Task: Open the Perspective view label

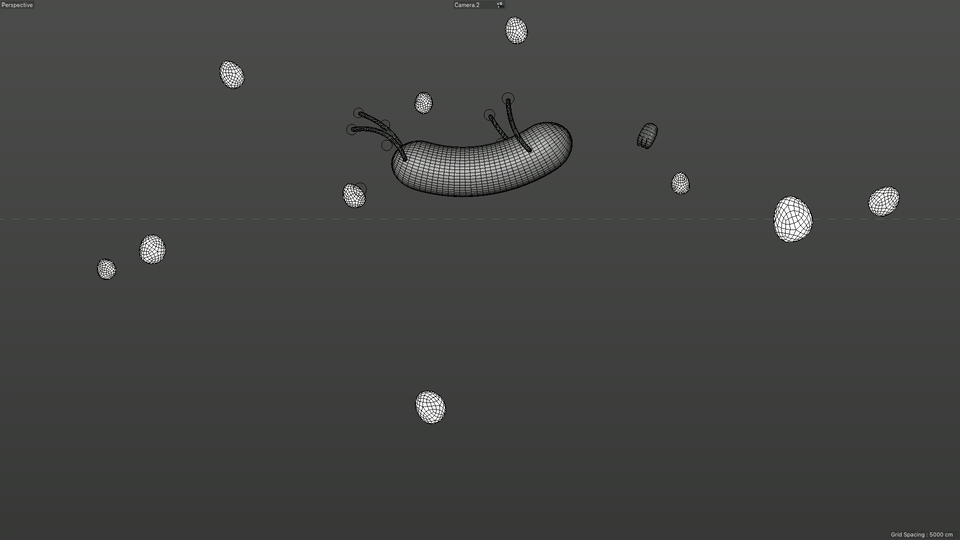Action: [17, 5]
